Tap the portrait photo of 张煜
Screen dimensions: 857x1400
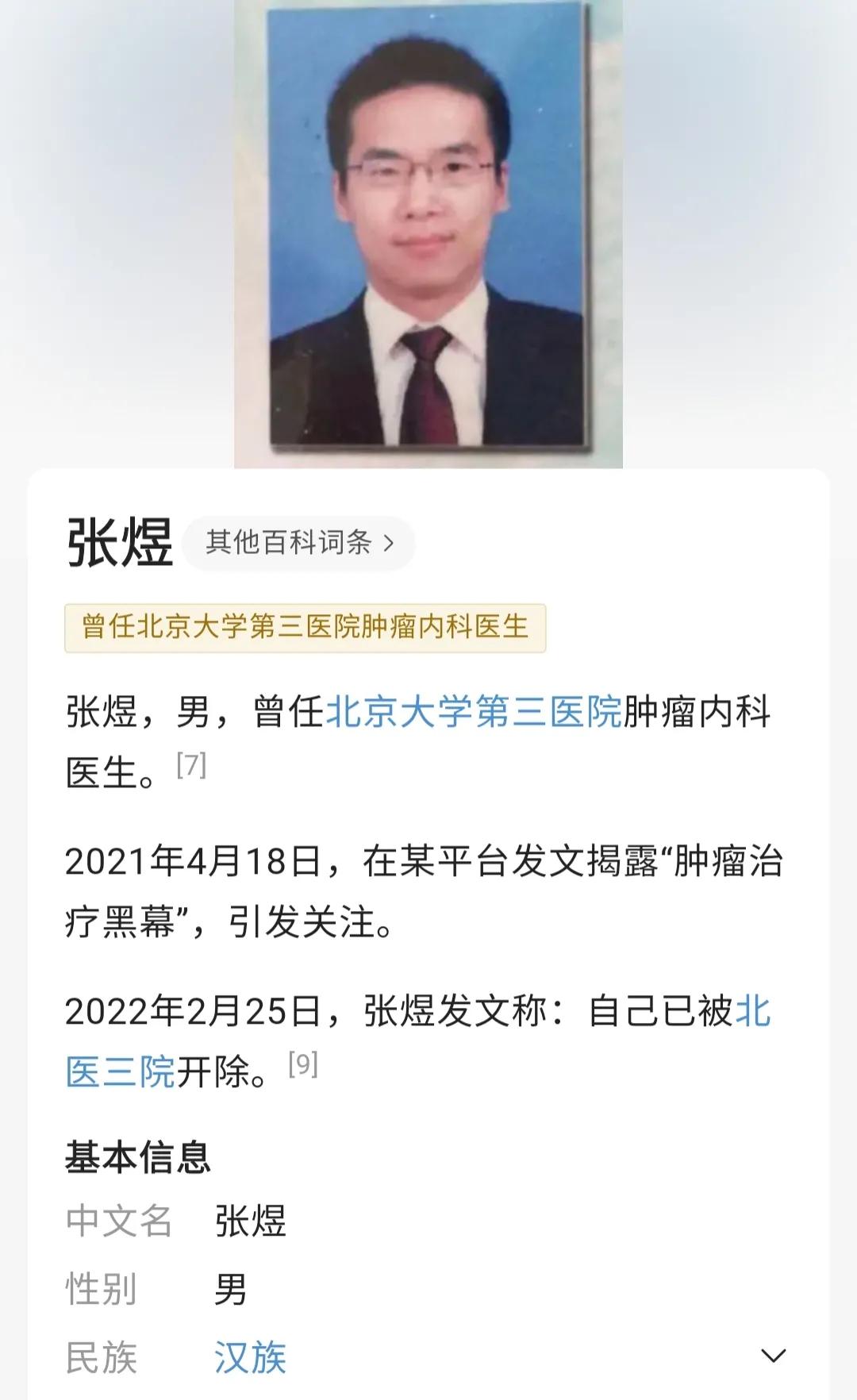tap(428, 230)
